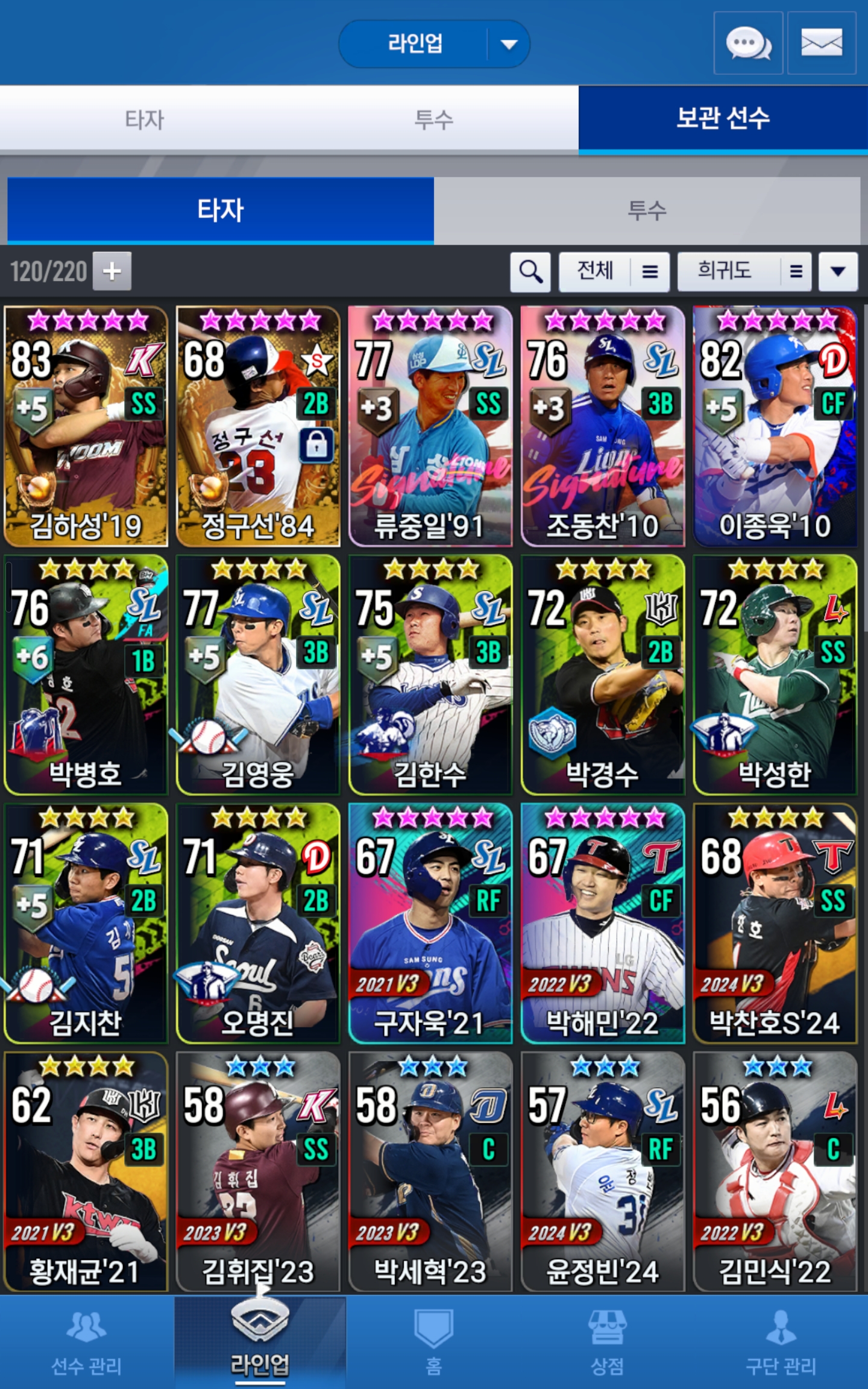This screenshot has height=1389, width=868.
Task: Open the 황재균'21 player card
Action: coord(86,1171)
